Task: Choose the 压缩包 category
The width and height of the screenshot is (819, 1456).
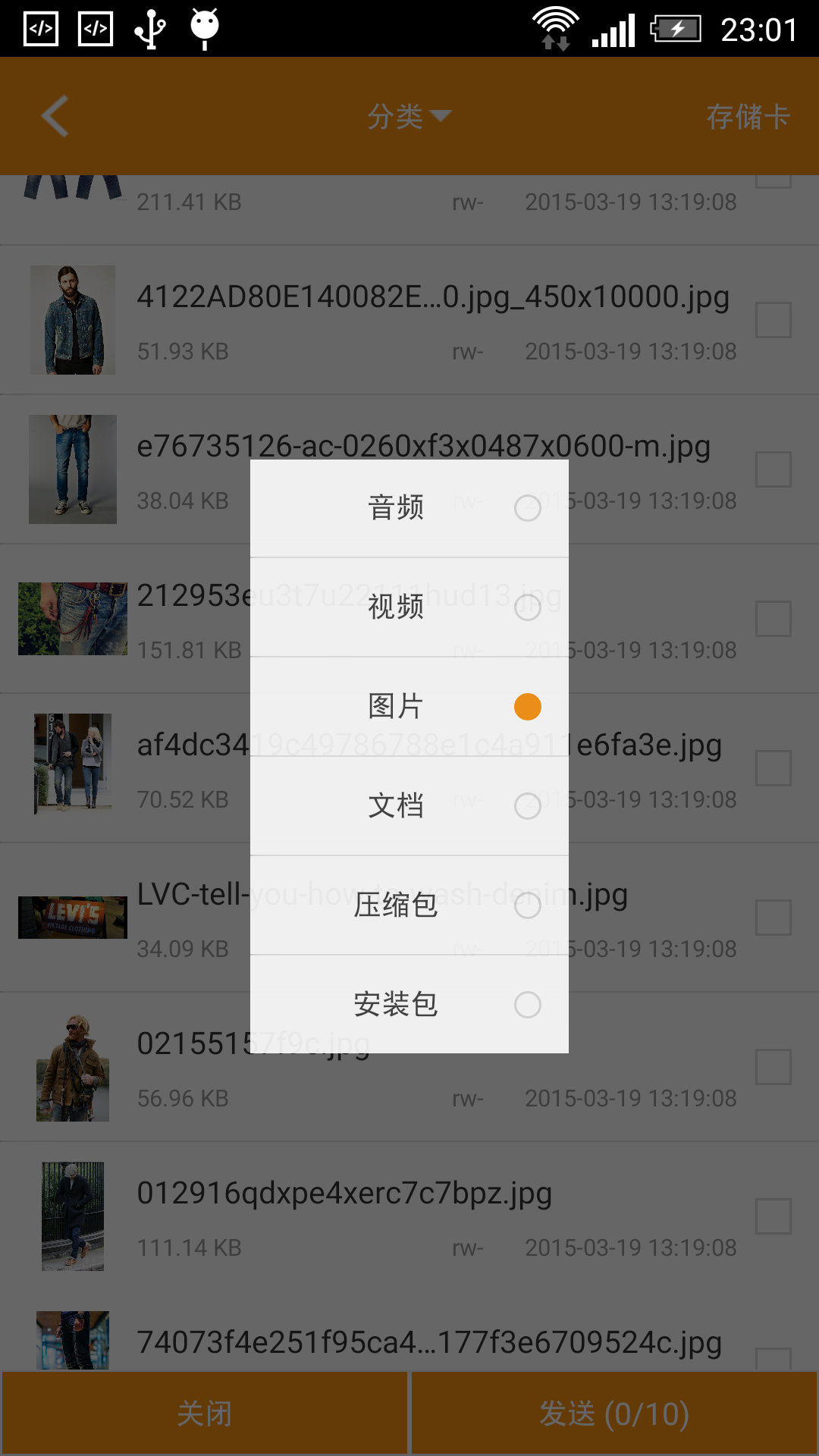Action: 409,905
